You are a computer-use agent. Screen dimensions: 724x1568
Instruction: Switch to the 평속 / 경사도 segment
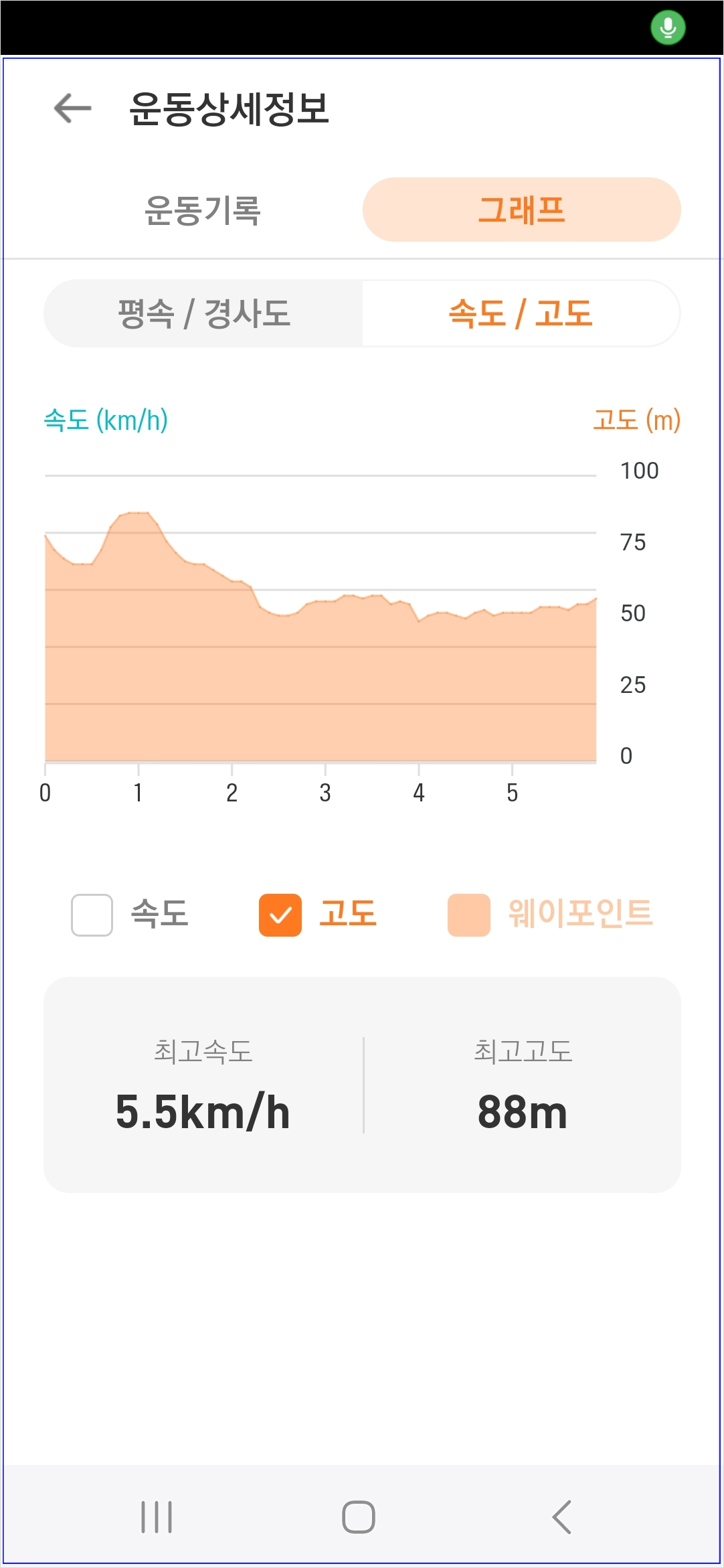pos(203,313)
